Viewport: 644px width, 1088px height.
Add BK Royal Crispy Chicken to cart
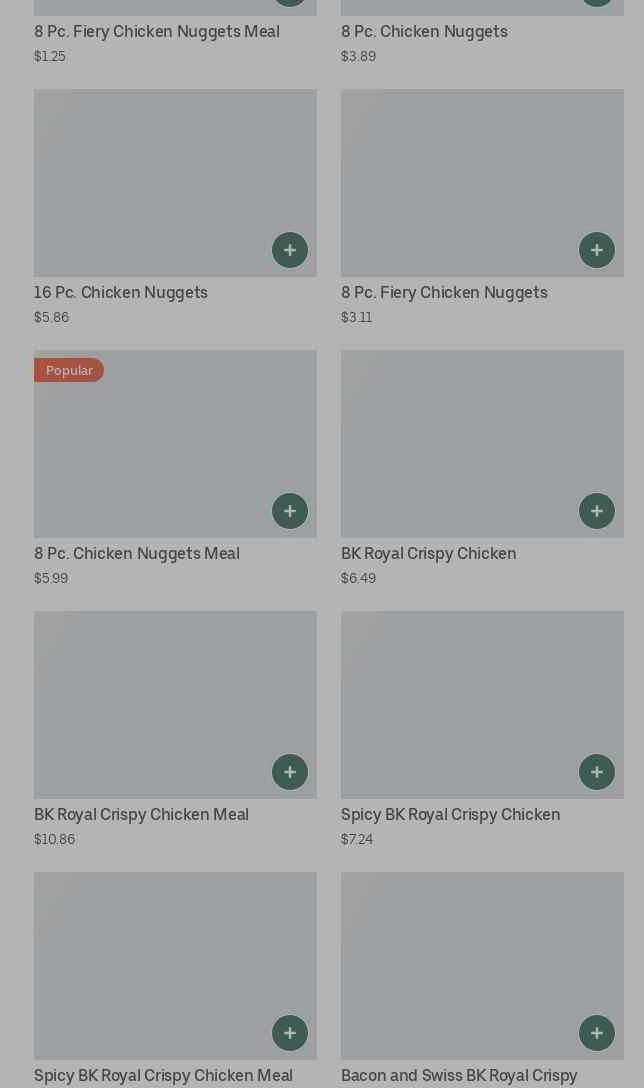click(x=597, y=511)
